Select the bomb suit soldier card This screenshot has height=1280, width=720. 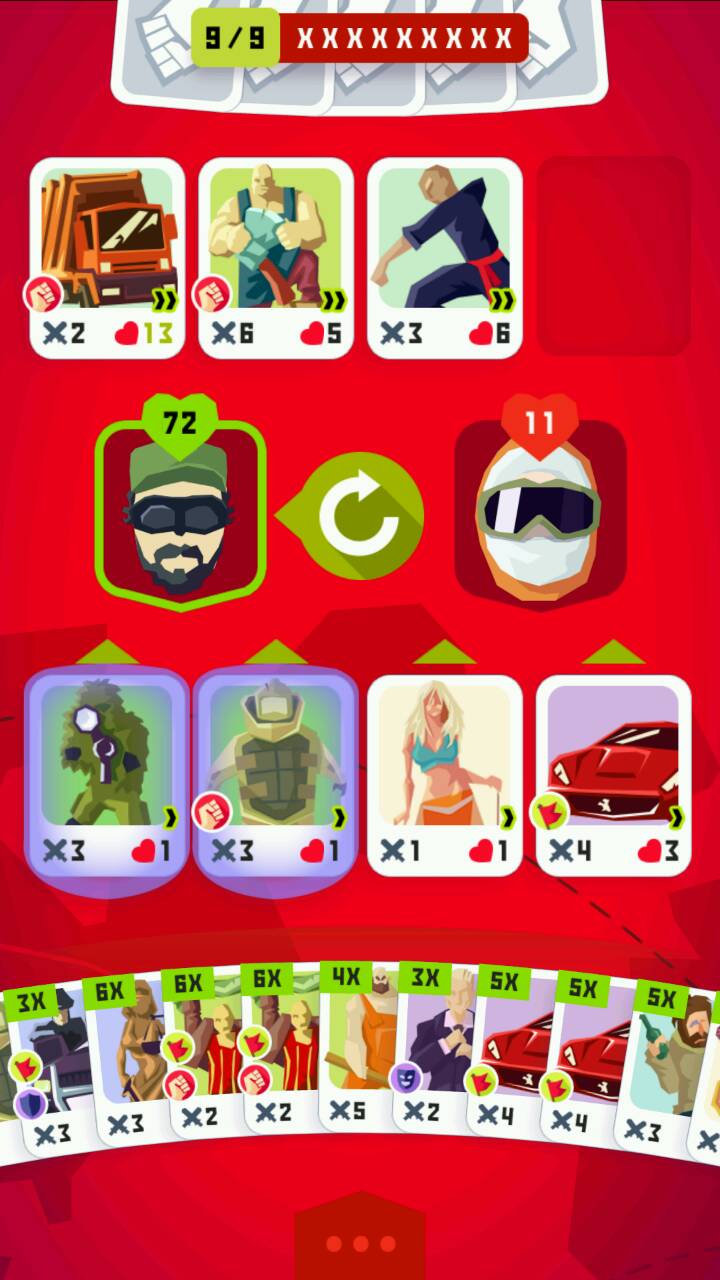click(276, 770)
